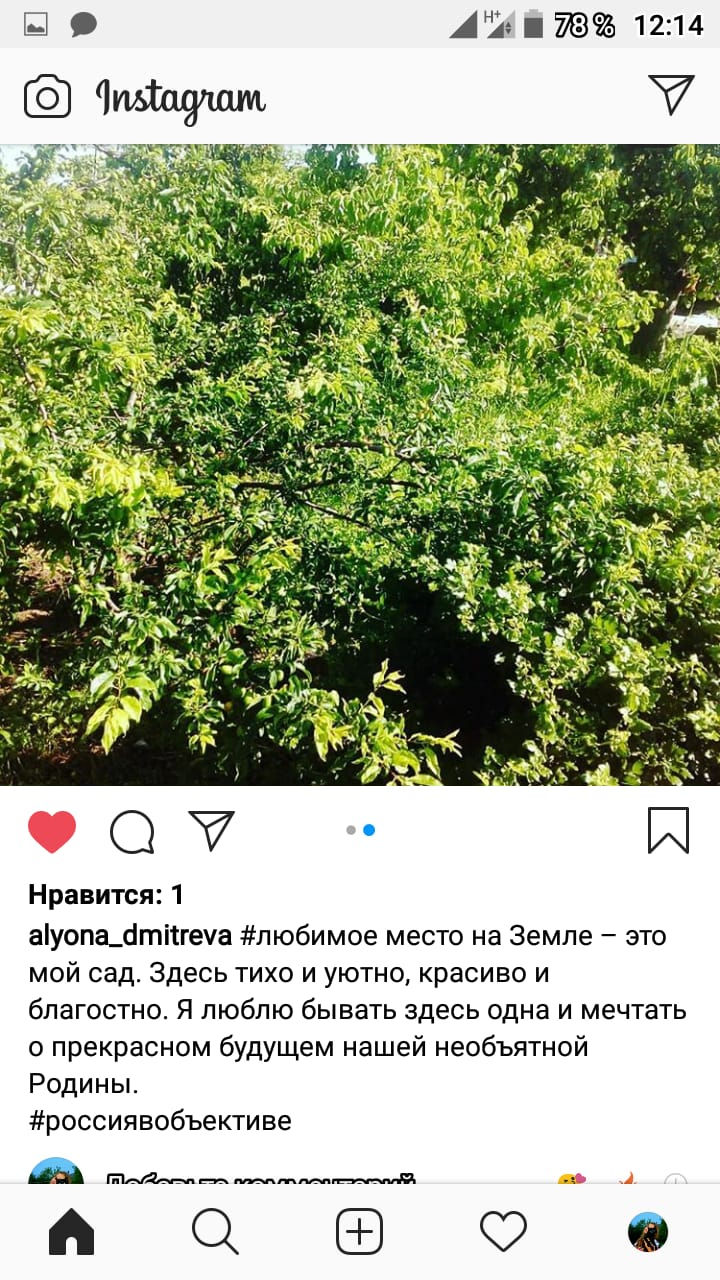This screenshot has height=1280, width=720.
Task: Unlike the post with the red heart
Action: pyautogui.click(x=52, y=831)
